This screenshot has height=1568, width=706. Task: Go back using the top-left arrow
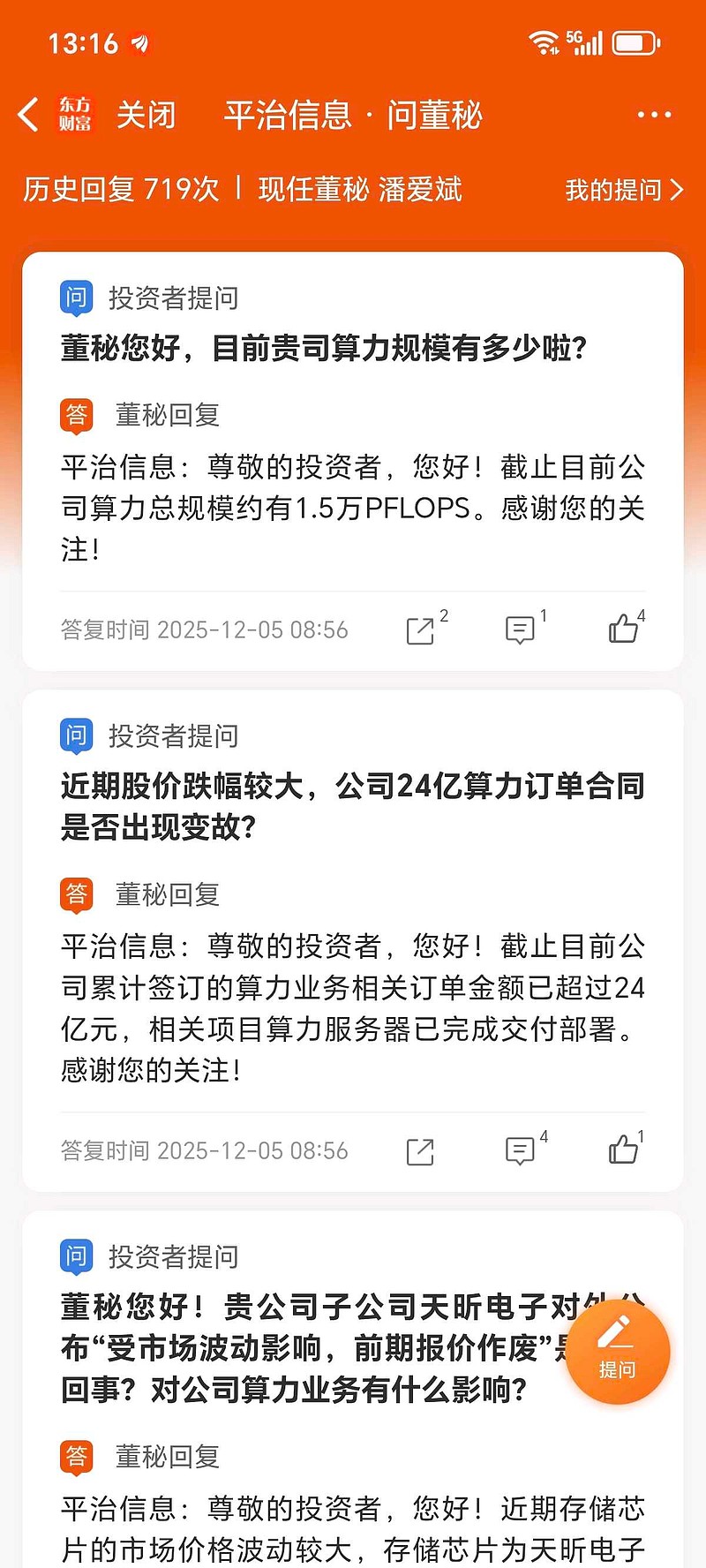(x=28, y=115)
